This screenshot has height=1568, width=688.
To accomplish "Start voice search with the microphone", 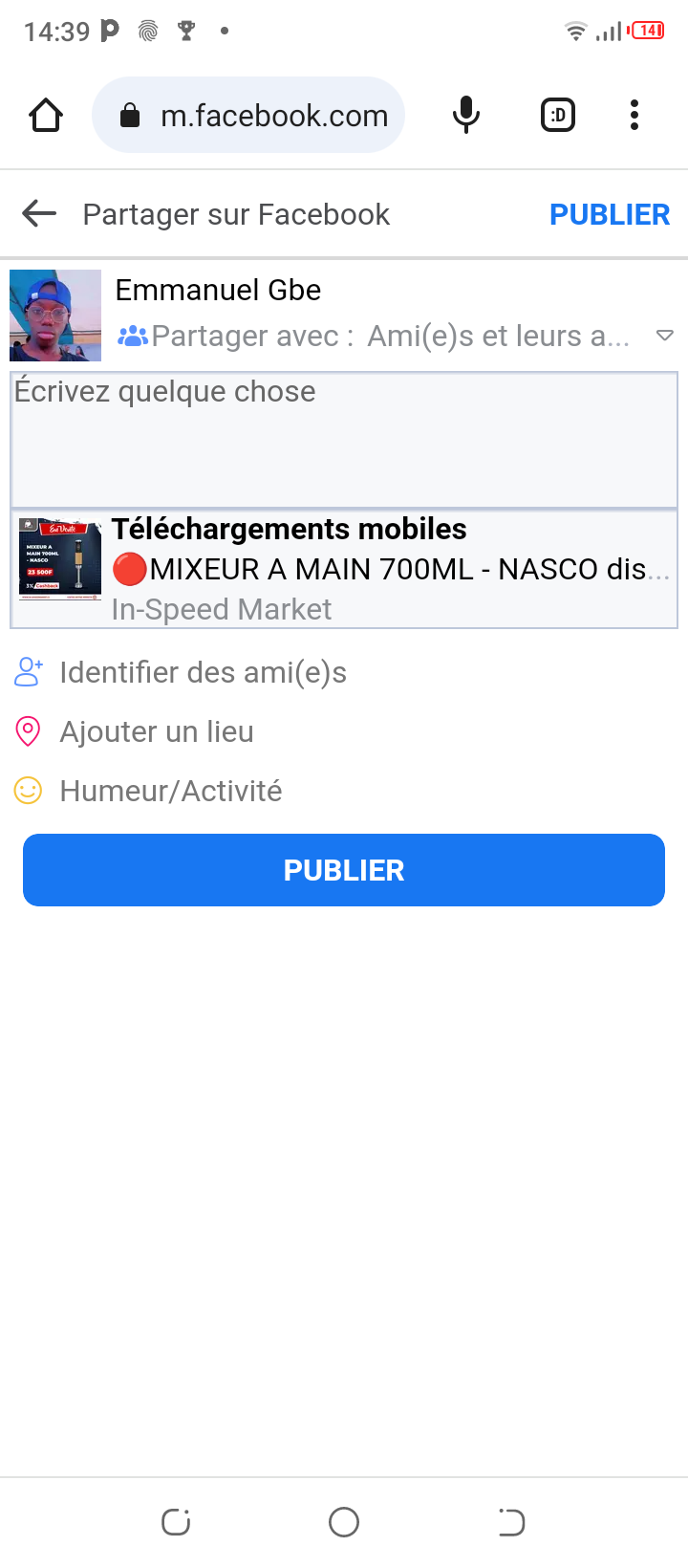I will tap(465, 116).
